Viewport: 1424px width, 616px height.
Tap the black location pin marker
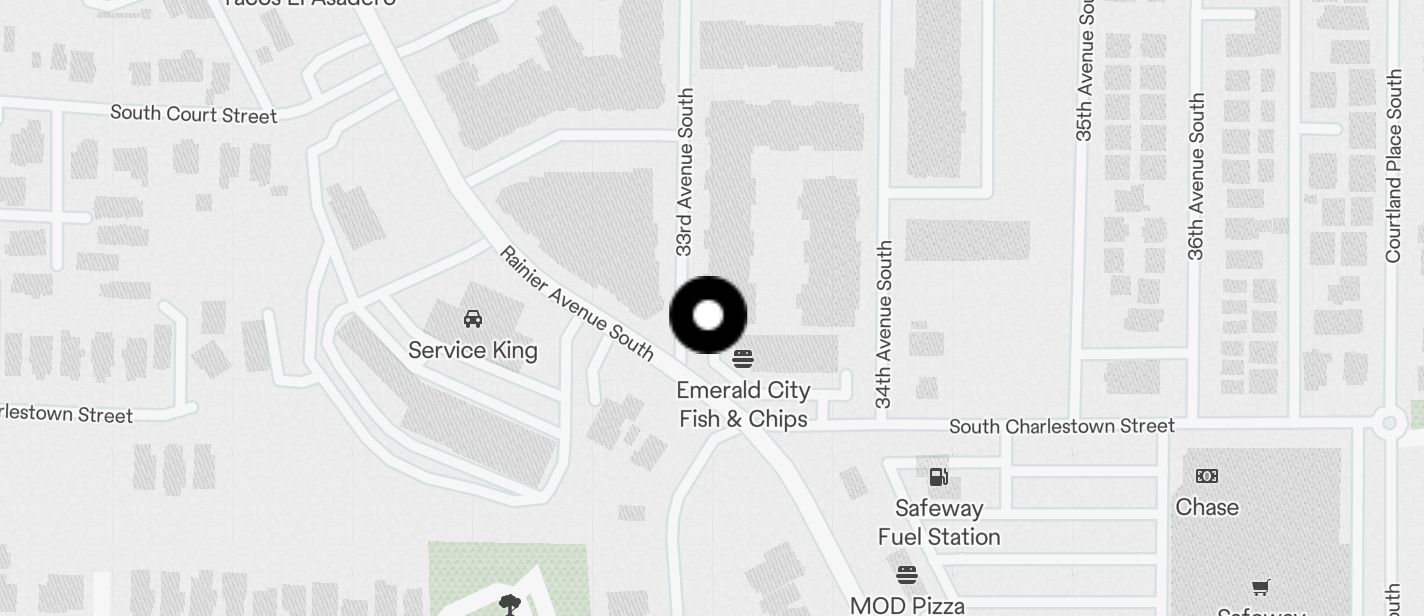(x=708, y=315)
